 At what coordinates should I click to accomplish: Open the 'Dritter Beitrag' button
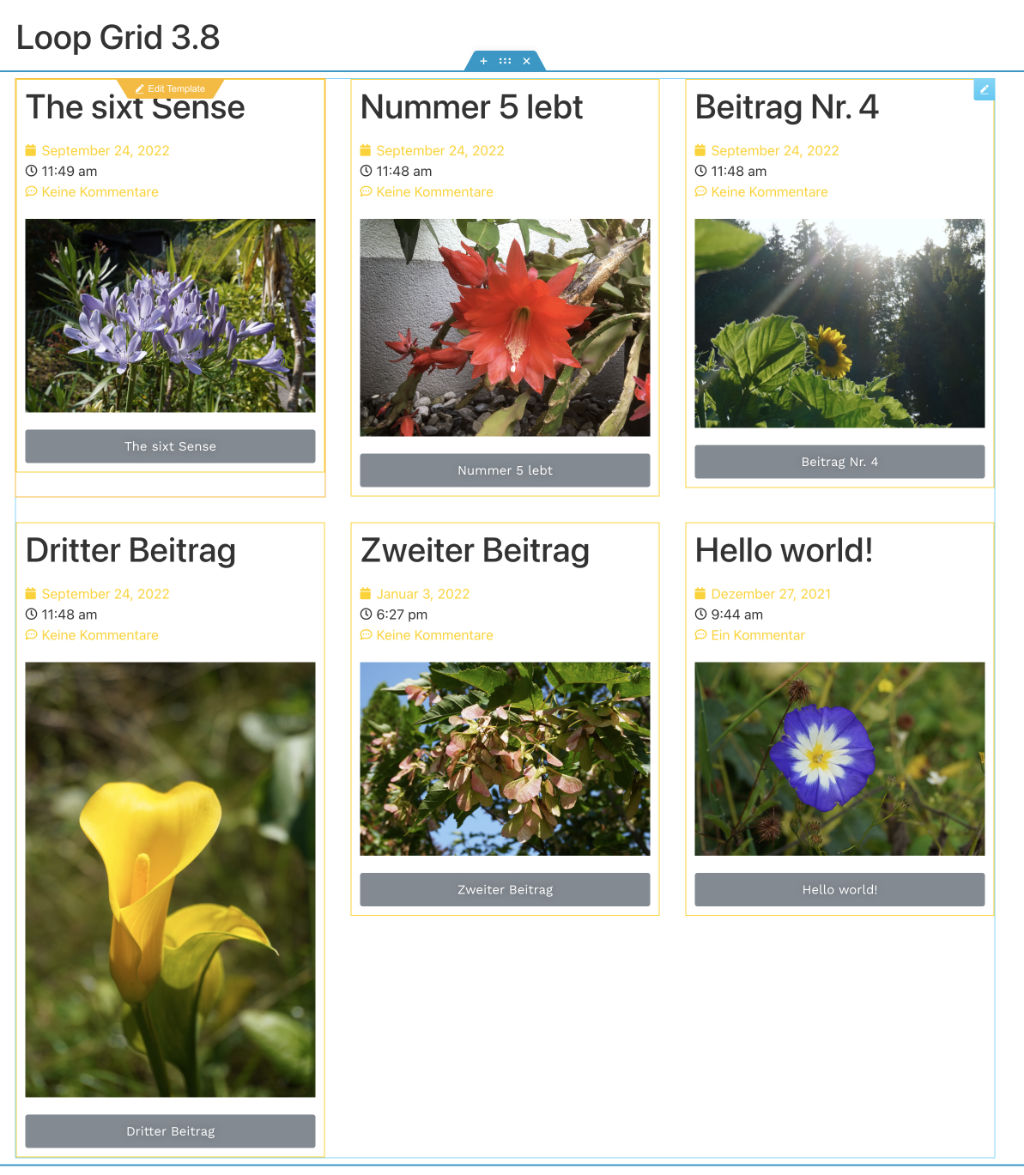(x=170, y=1131)
